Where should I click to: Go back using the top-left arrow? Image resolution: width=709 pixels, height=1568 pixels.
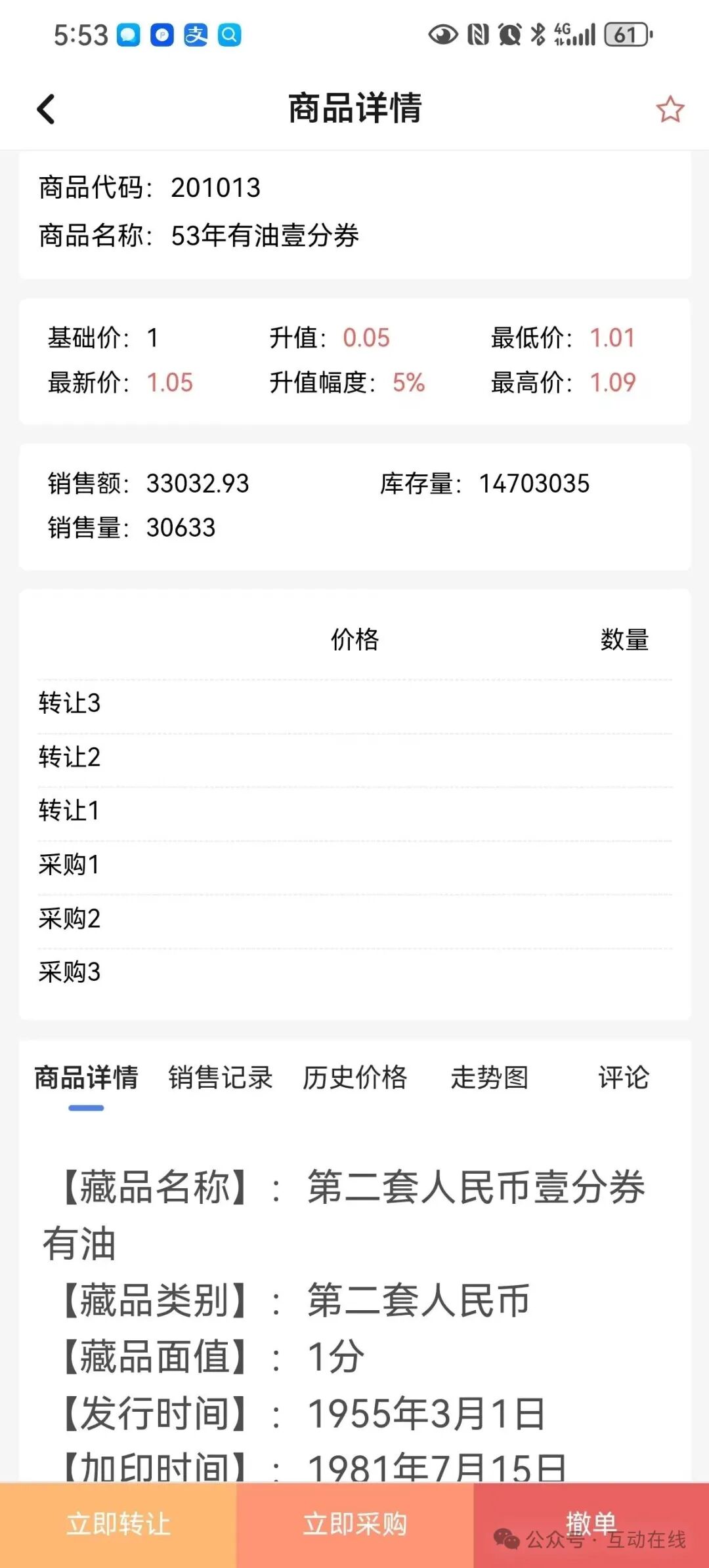45,109
